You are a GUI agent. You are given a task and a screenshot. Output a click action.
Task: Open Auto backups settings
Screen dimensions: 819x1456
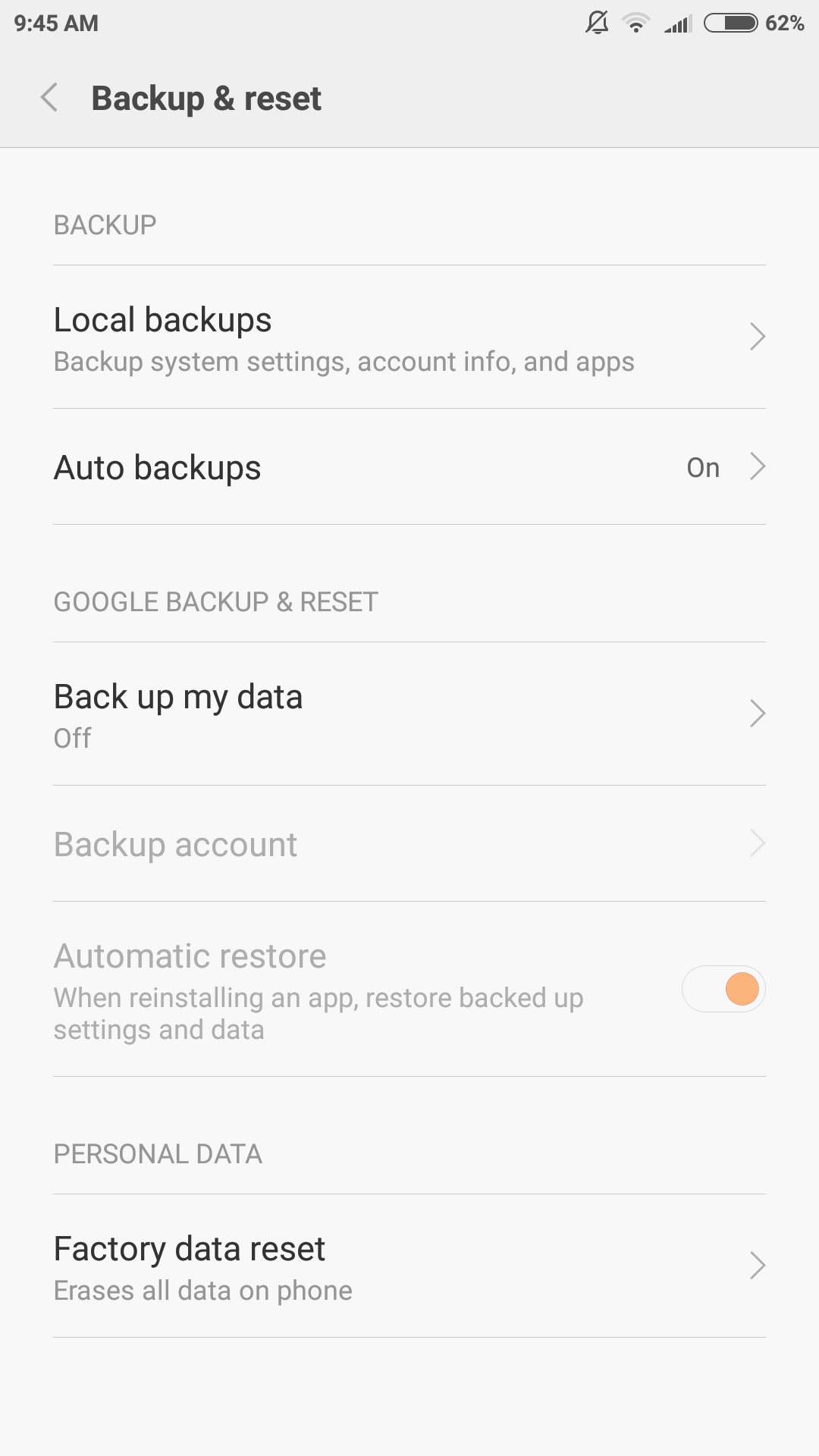[x=409, y=467]
